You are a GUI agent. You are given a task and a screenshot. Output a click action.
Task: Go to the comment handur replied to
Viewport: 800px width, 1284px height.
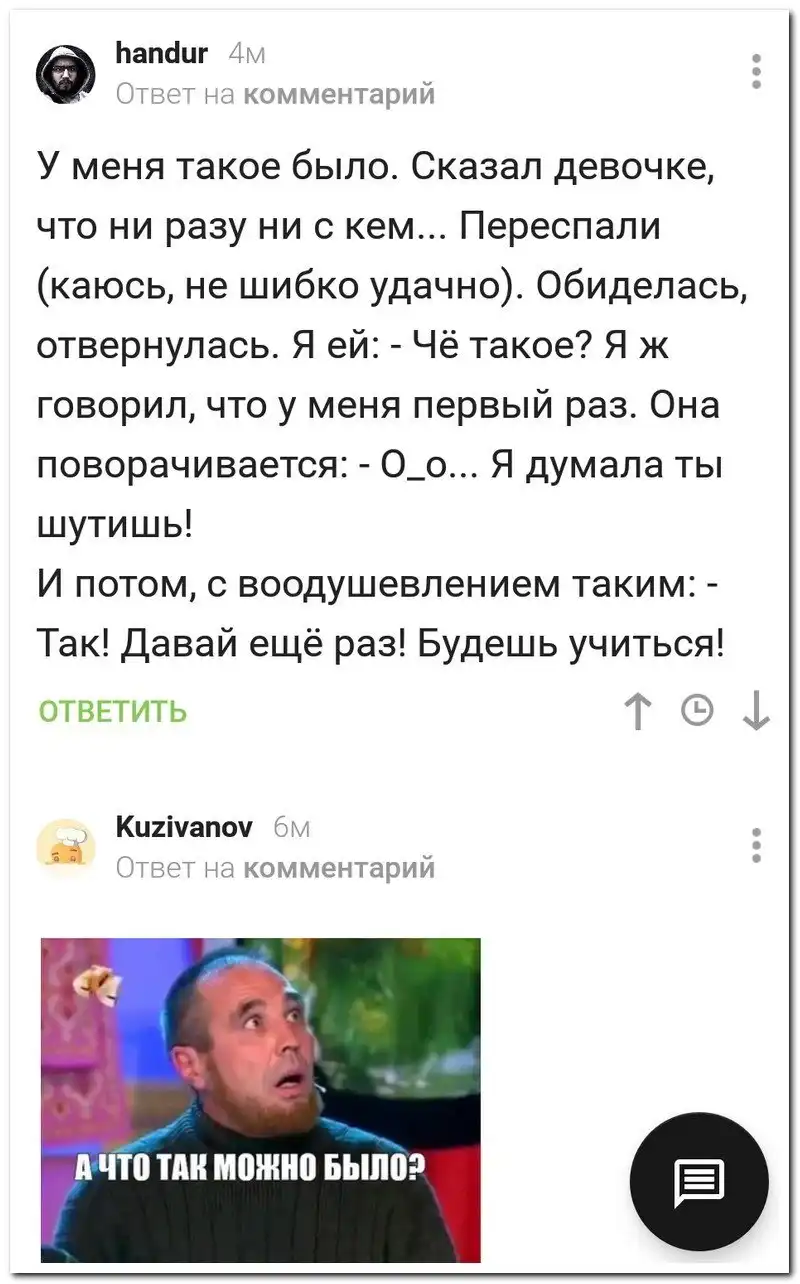[x=339, y=94]
